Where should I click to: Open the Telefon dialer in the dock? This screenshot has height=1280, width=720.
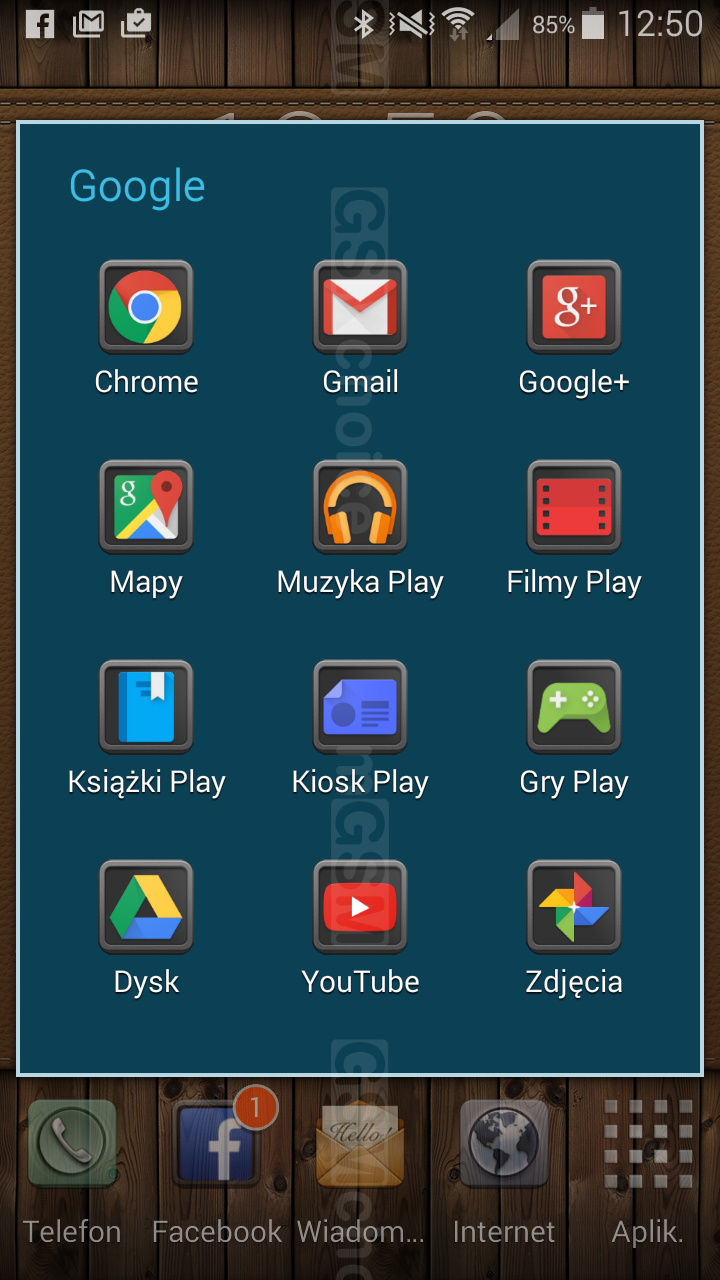[72, 1145]
